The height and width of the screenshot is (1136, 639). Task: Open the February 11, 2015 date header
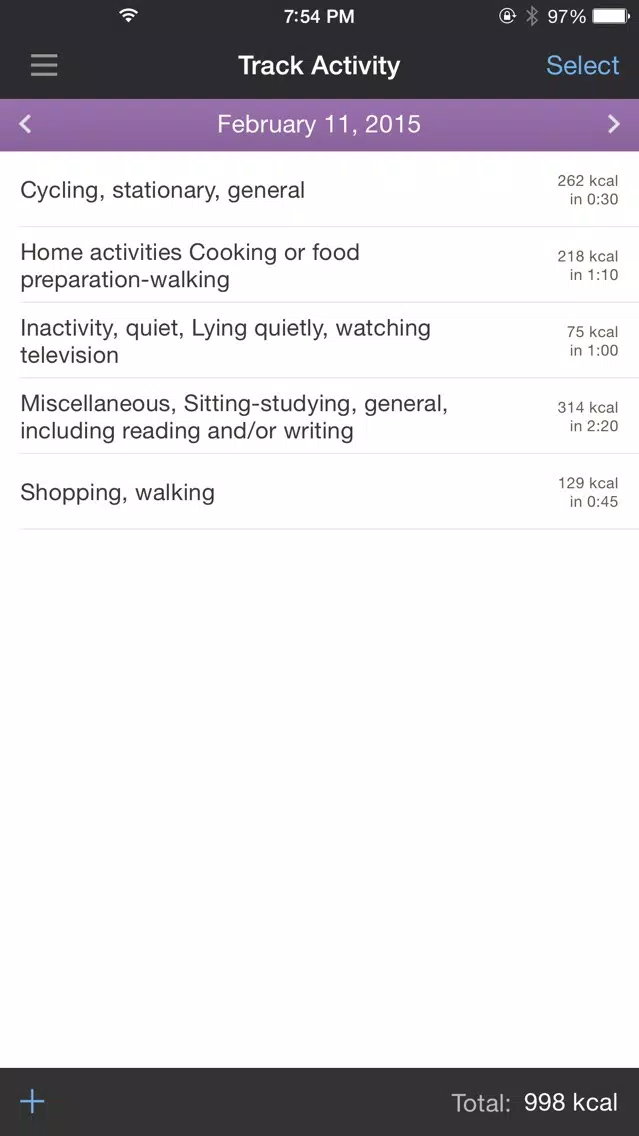tap(319, 124)
